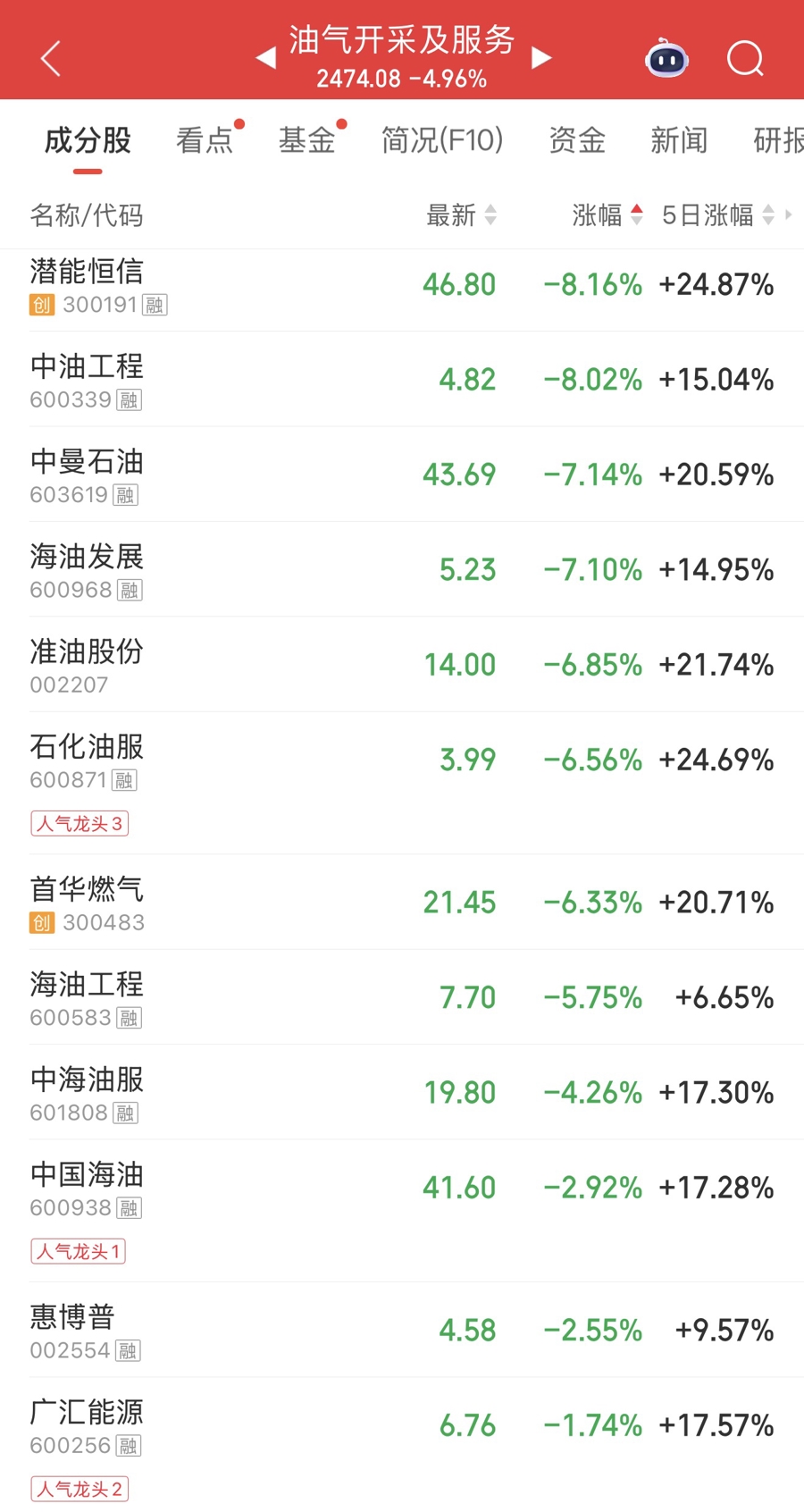Sort list by 涨幅 column
Image resolution: width=804 pixels, height=1512 pixels.
(x=607, y=215)
